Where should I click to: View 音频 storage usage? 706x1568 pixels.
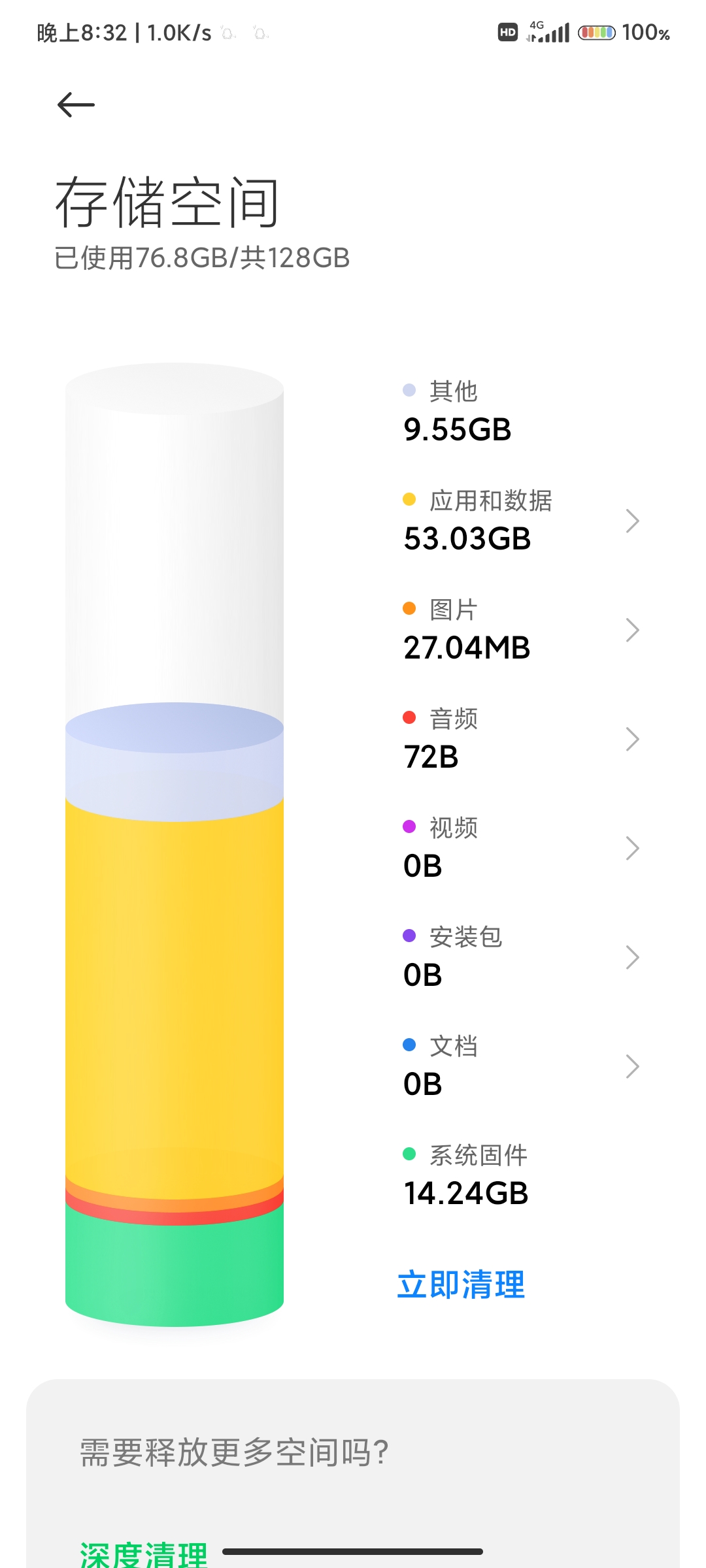pyautogui.click(x=521, y=739)
